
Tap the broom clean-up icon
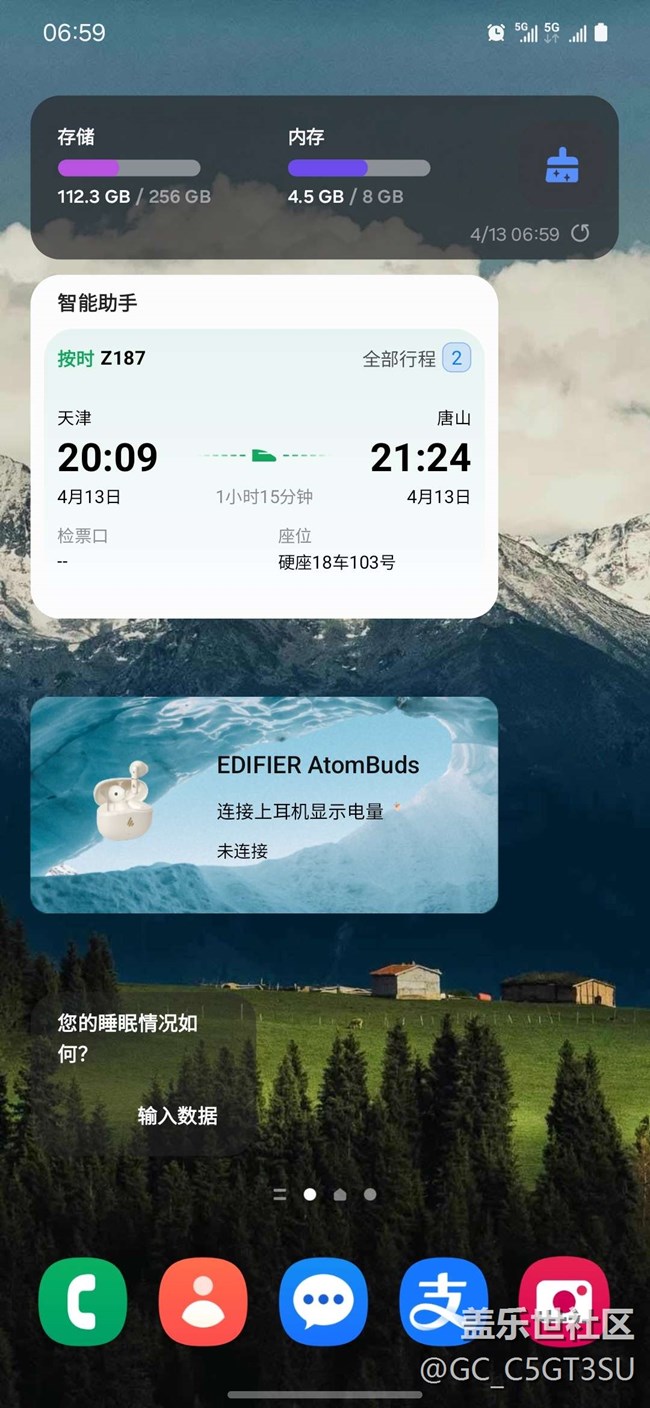(562, 167)
